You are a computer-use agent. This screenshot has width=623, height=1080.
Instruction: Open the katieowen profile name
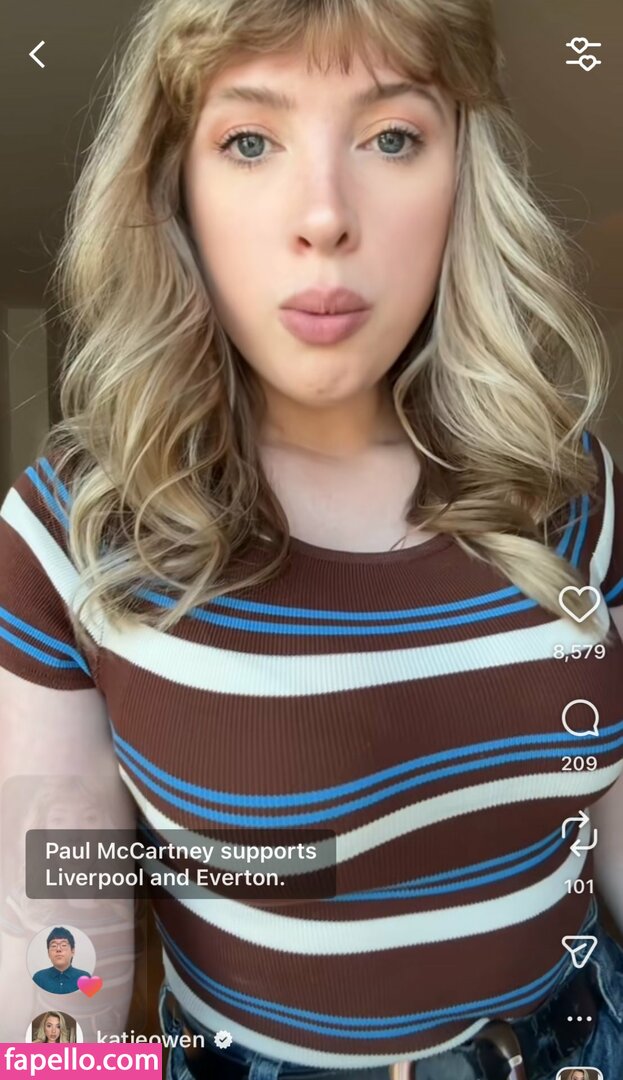pyautogui.click(x=150, y=1039)
